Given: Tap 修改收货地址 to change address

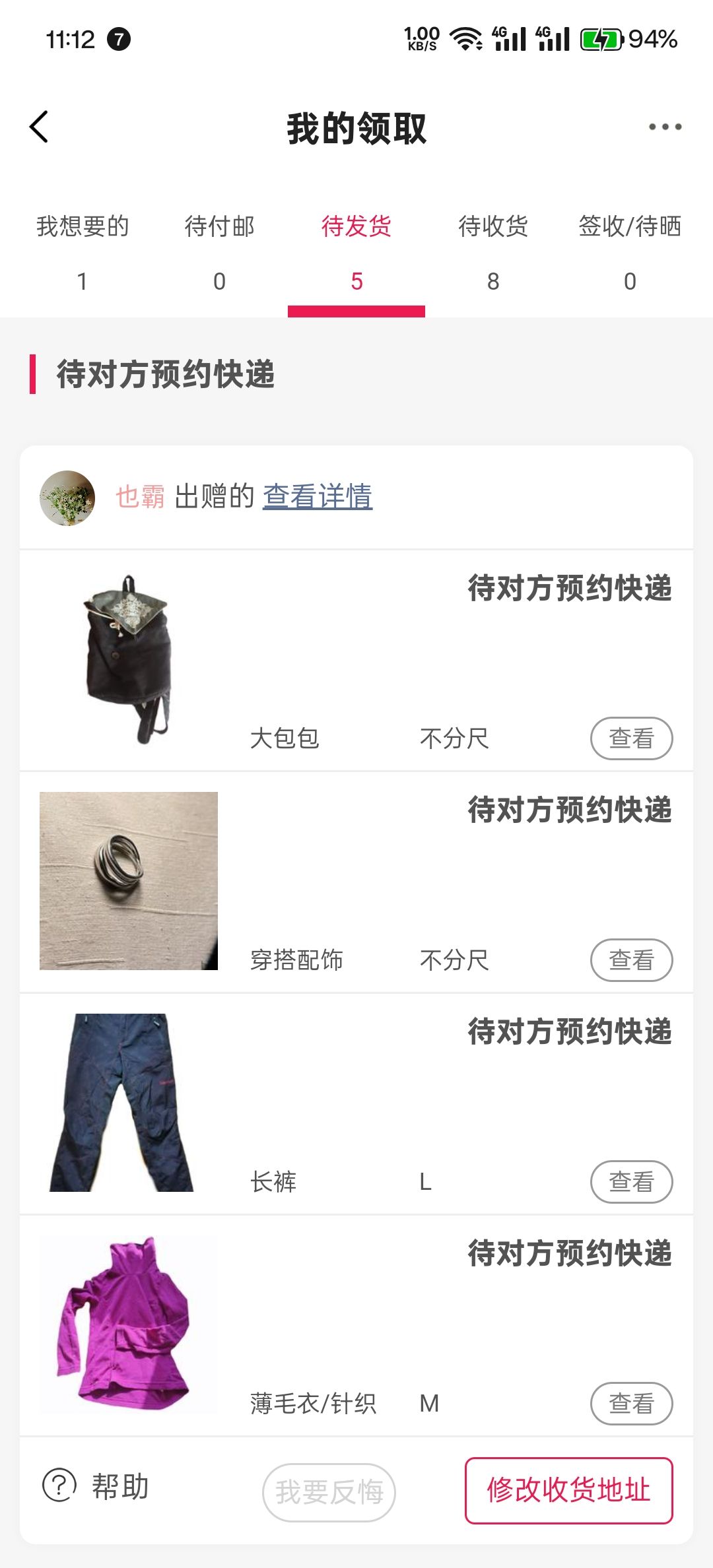Looking at the screenshot, I should click(x=568, y=1491).
